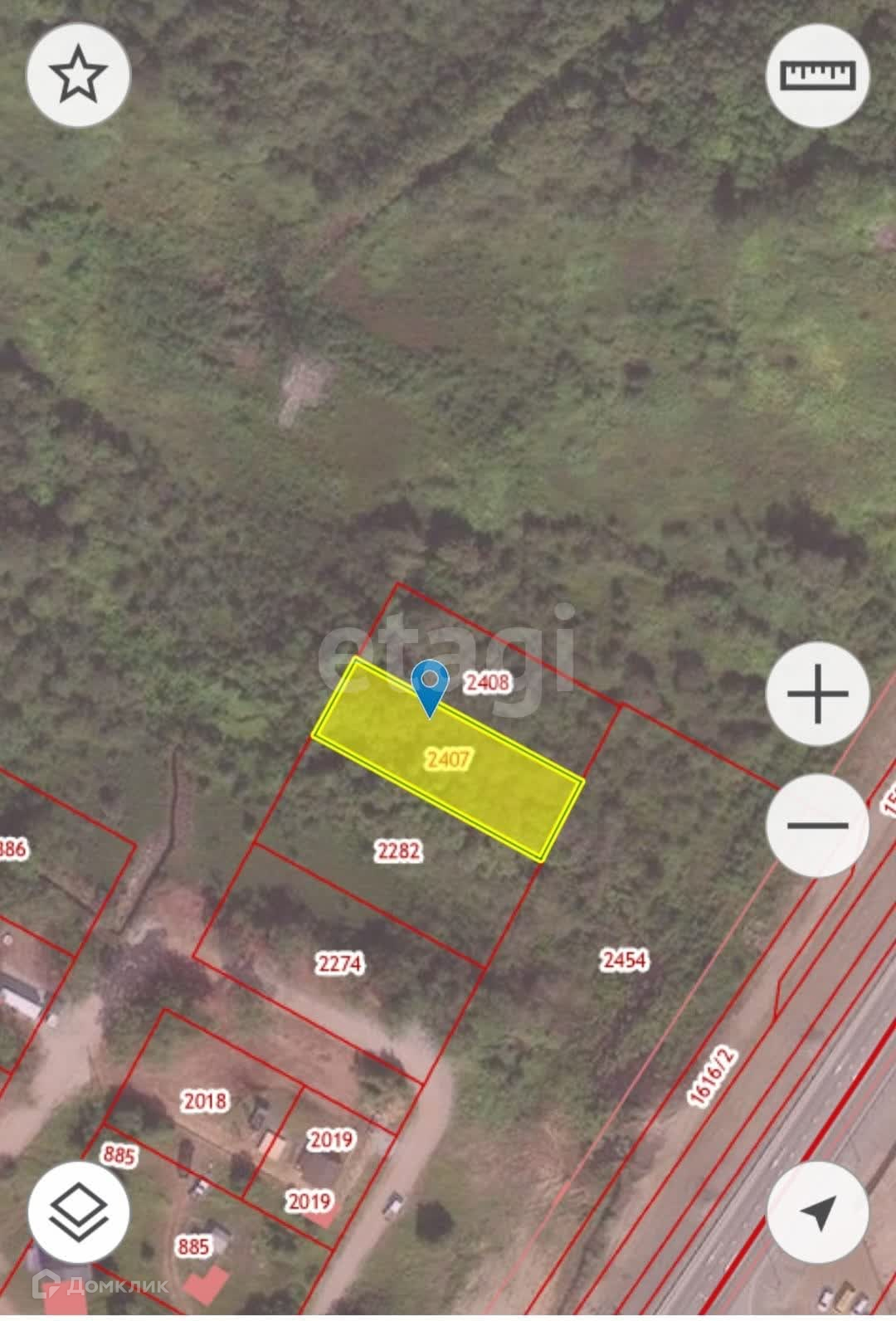
Task: Add this parcel to favorites with the star
Action: (x=79, y=76)
